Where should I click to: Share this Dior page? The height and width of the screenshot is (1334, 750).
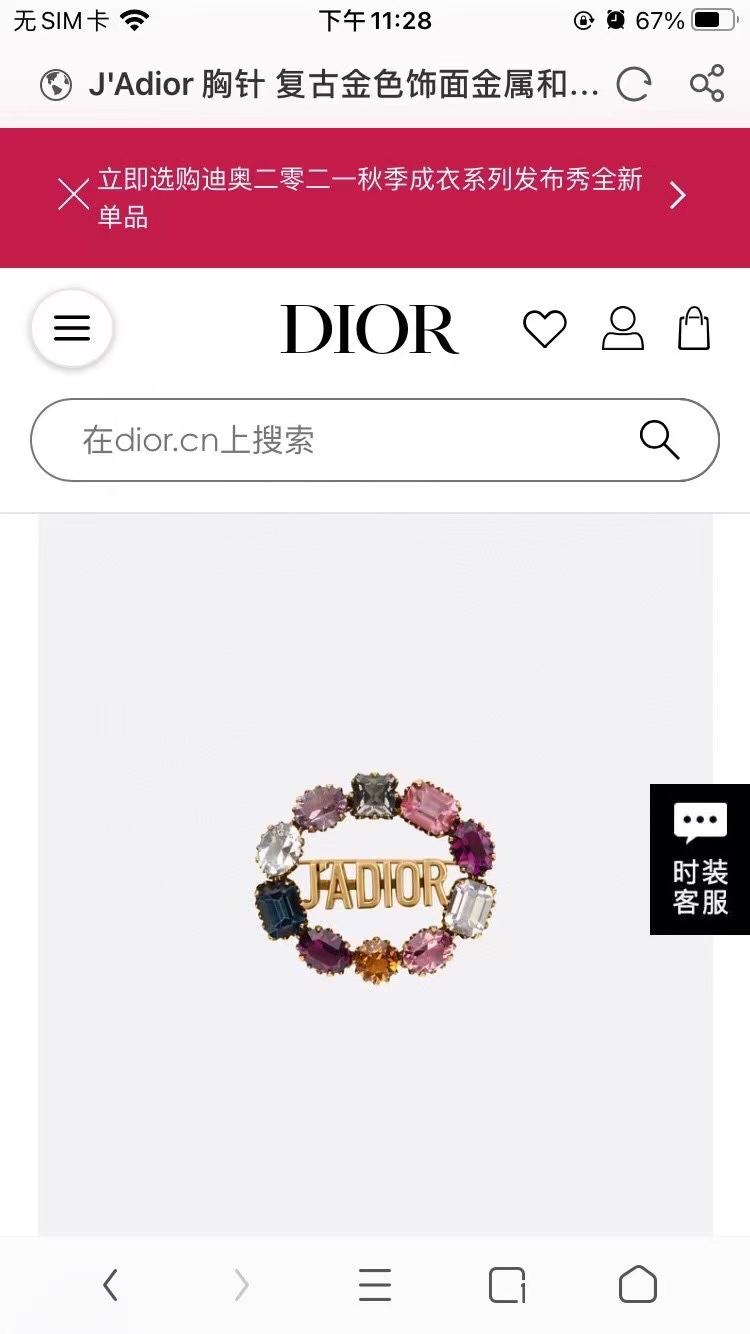pyautogui.click(x=707, y=84)
